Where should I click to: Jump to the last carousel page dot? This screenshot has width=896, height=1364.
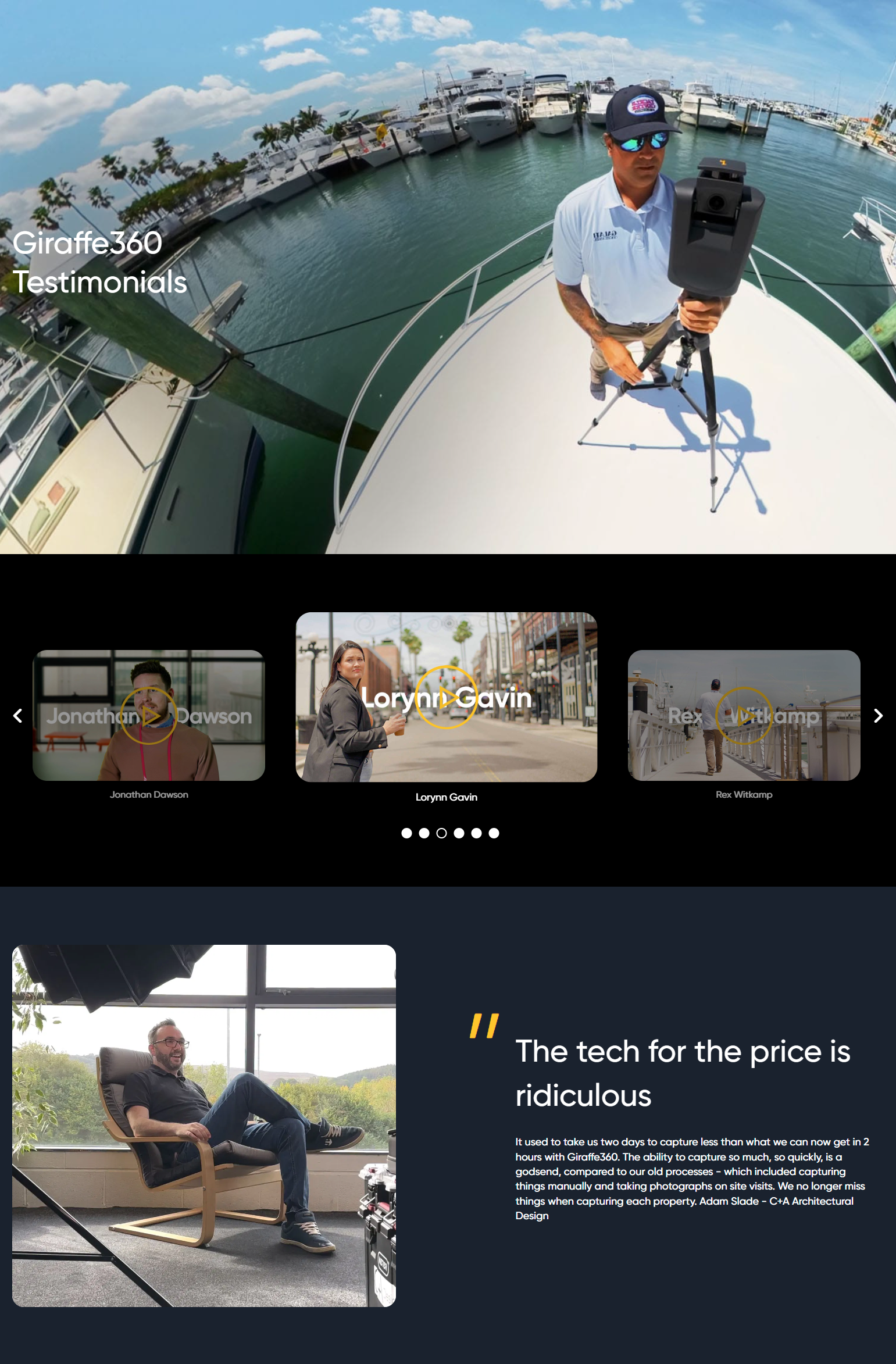[x=494, y=833]
